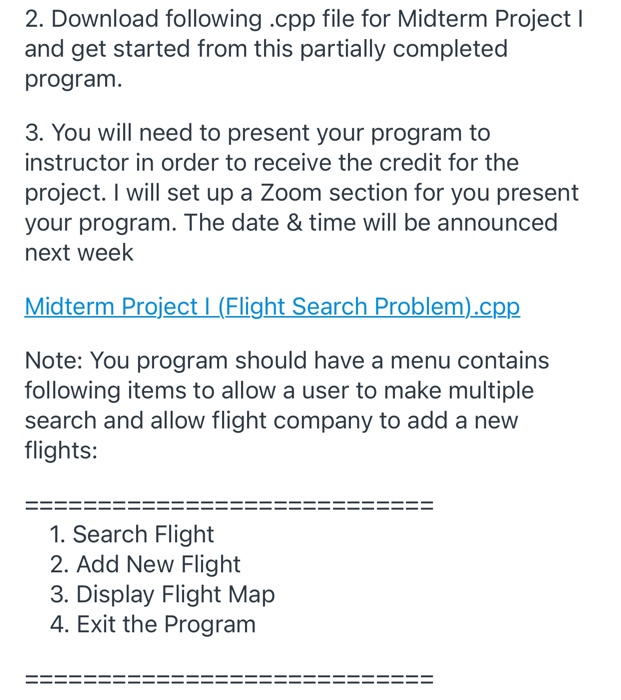
Task: Open the Midterm Project I .cpp file link
Action: point(272,306)
